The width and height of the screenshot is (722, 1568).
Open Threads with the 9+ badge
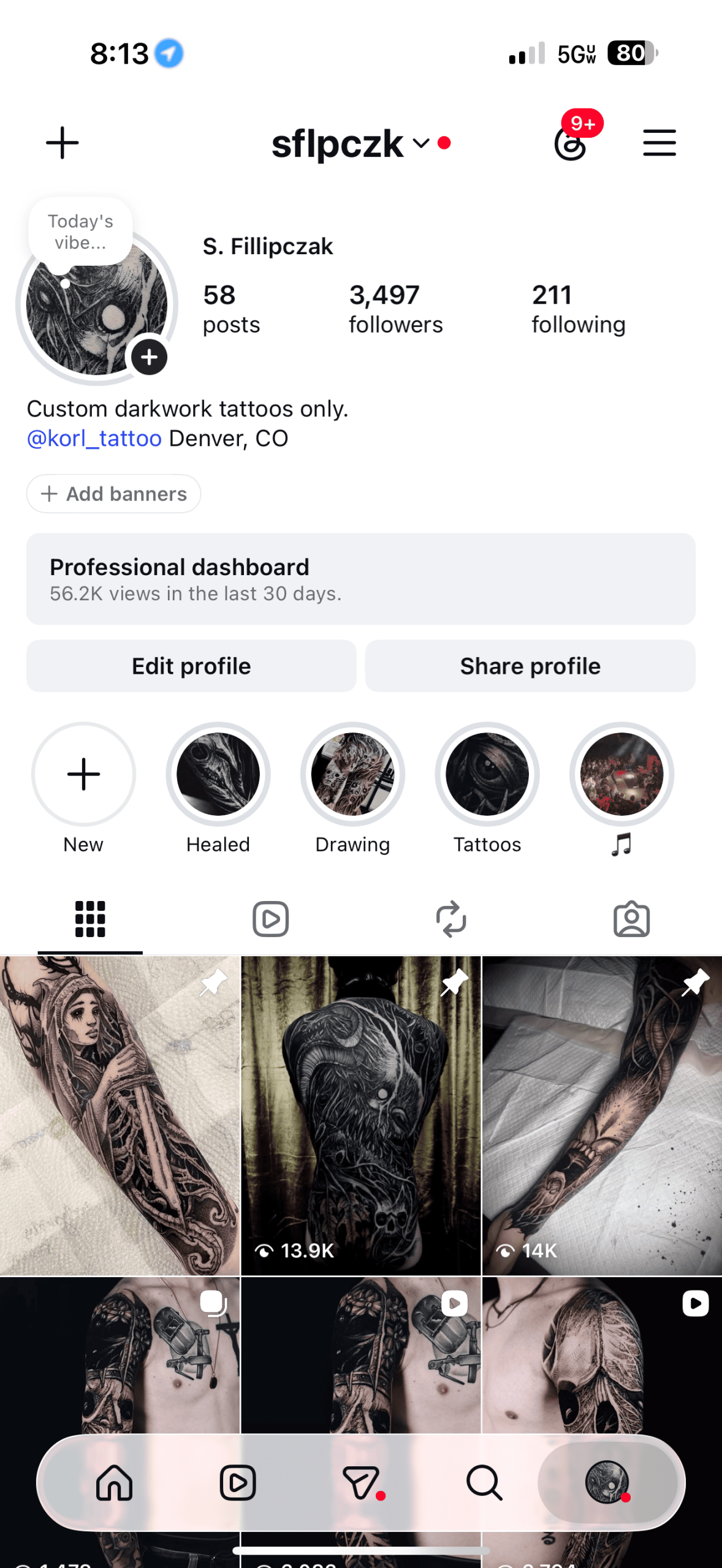pyautogui.click(x=572, y=143)
